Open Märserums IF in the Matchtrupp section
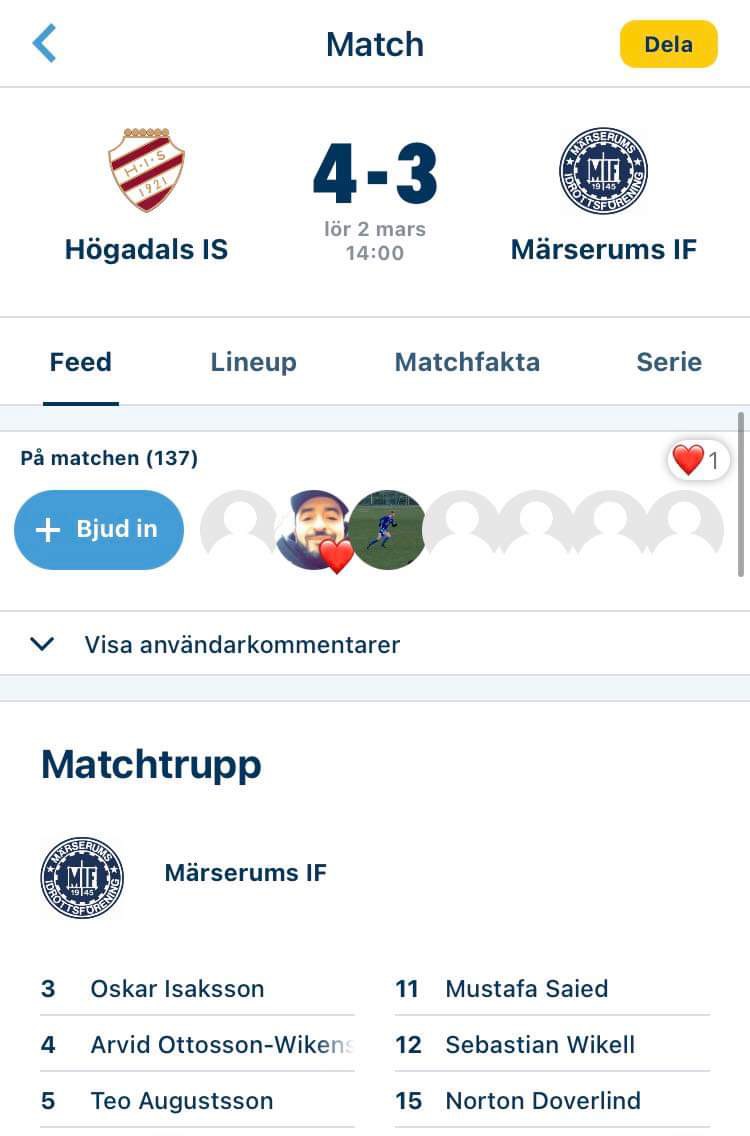The image size is (750, 1136). coord(245,872)
